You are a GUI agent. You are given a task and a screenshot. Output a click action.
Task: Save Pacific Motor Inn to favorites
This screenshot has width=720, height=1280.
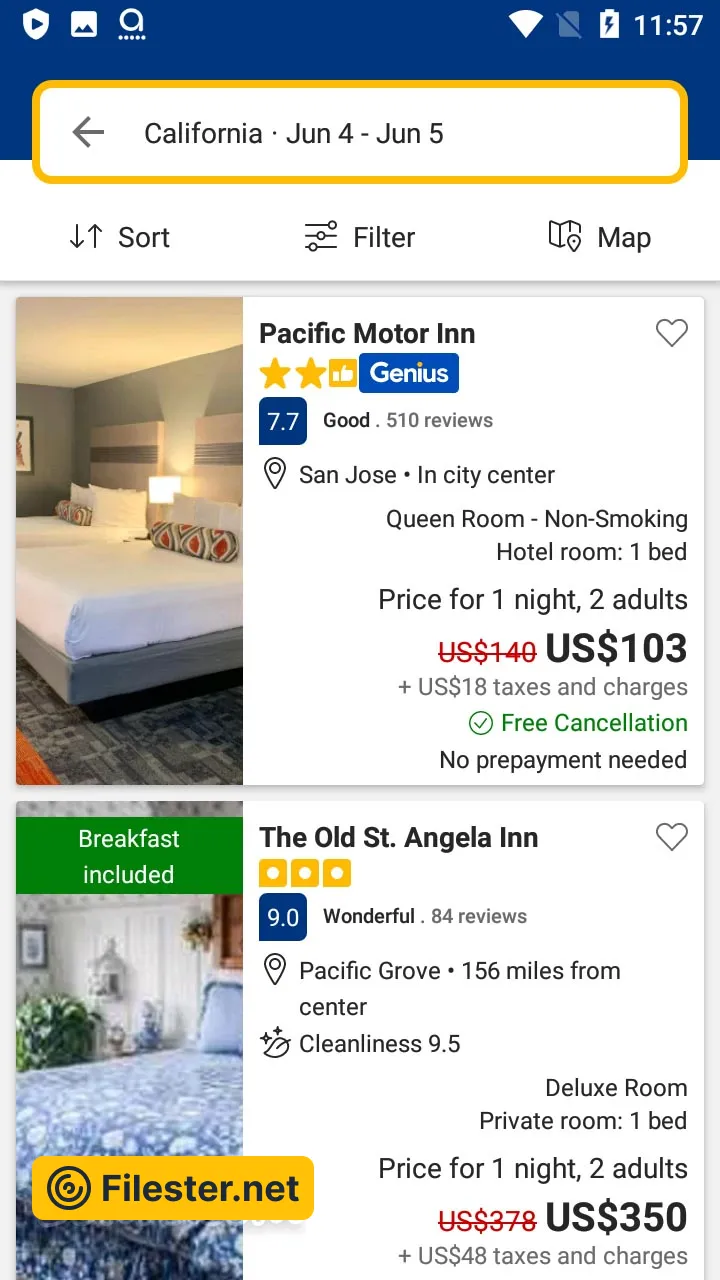671,333
